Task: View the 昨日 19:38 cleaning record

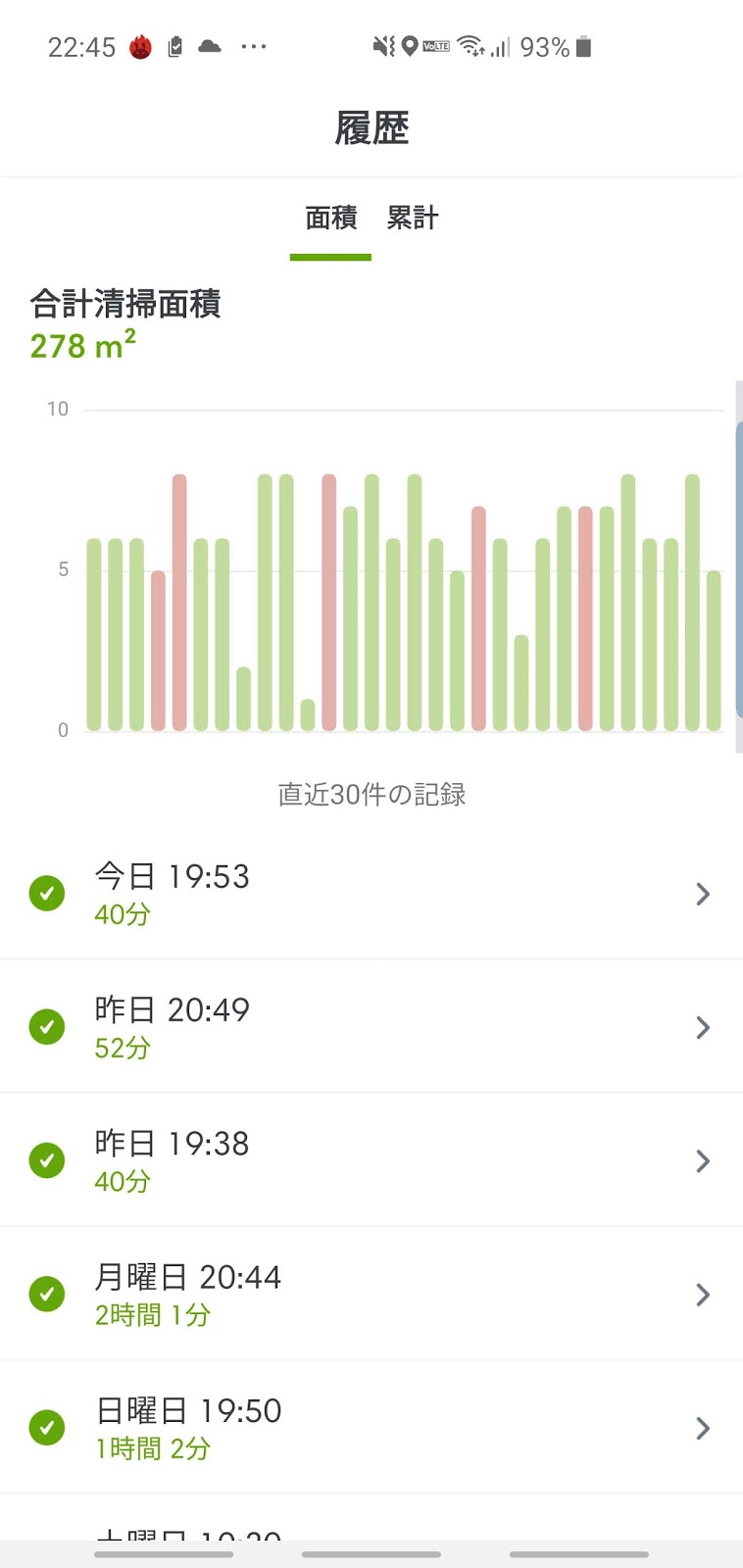Action: pos(371,1160)
